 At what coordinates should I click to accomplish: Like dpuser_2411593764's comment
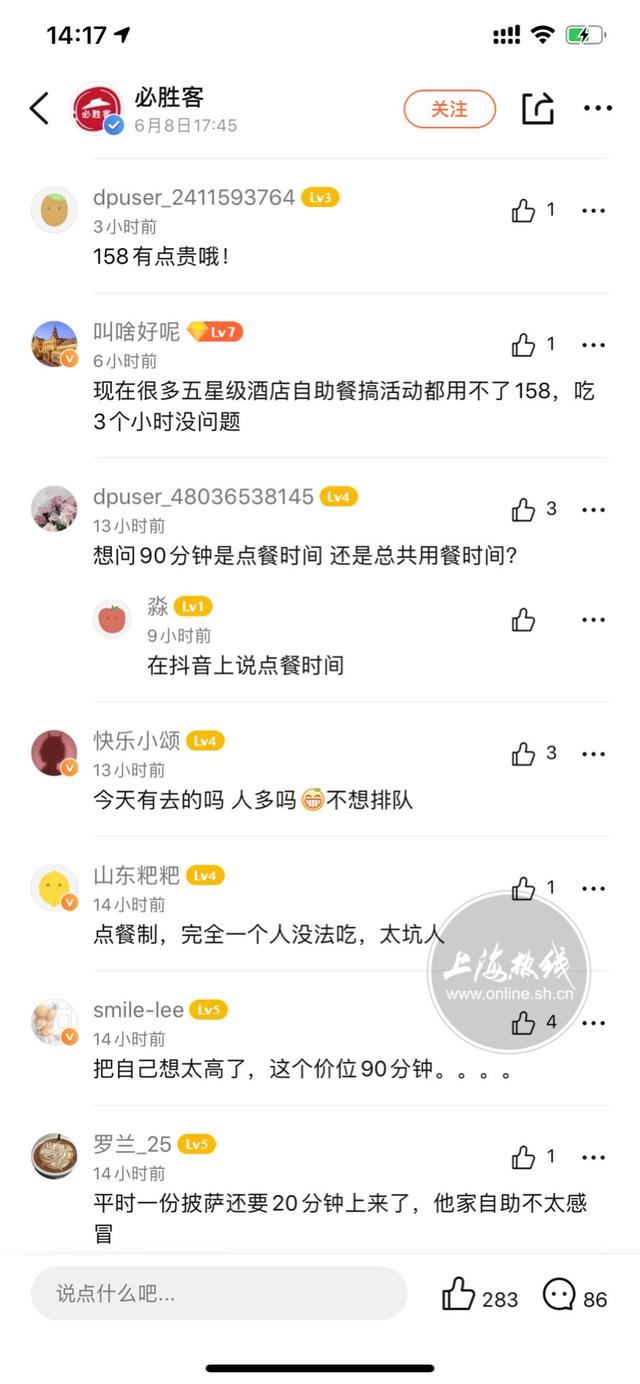coord(523,210)
